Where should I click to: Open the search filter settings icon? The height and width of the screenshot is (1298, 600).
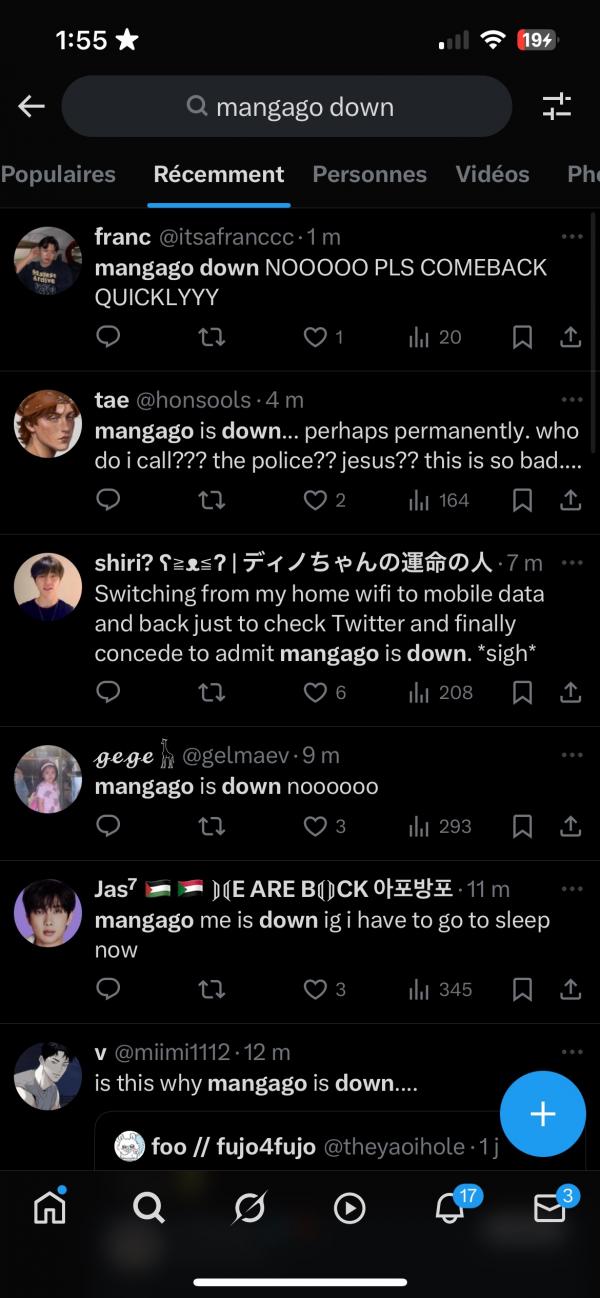557,107
